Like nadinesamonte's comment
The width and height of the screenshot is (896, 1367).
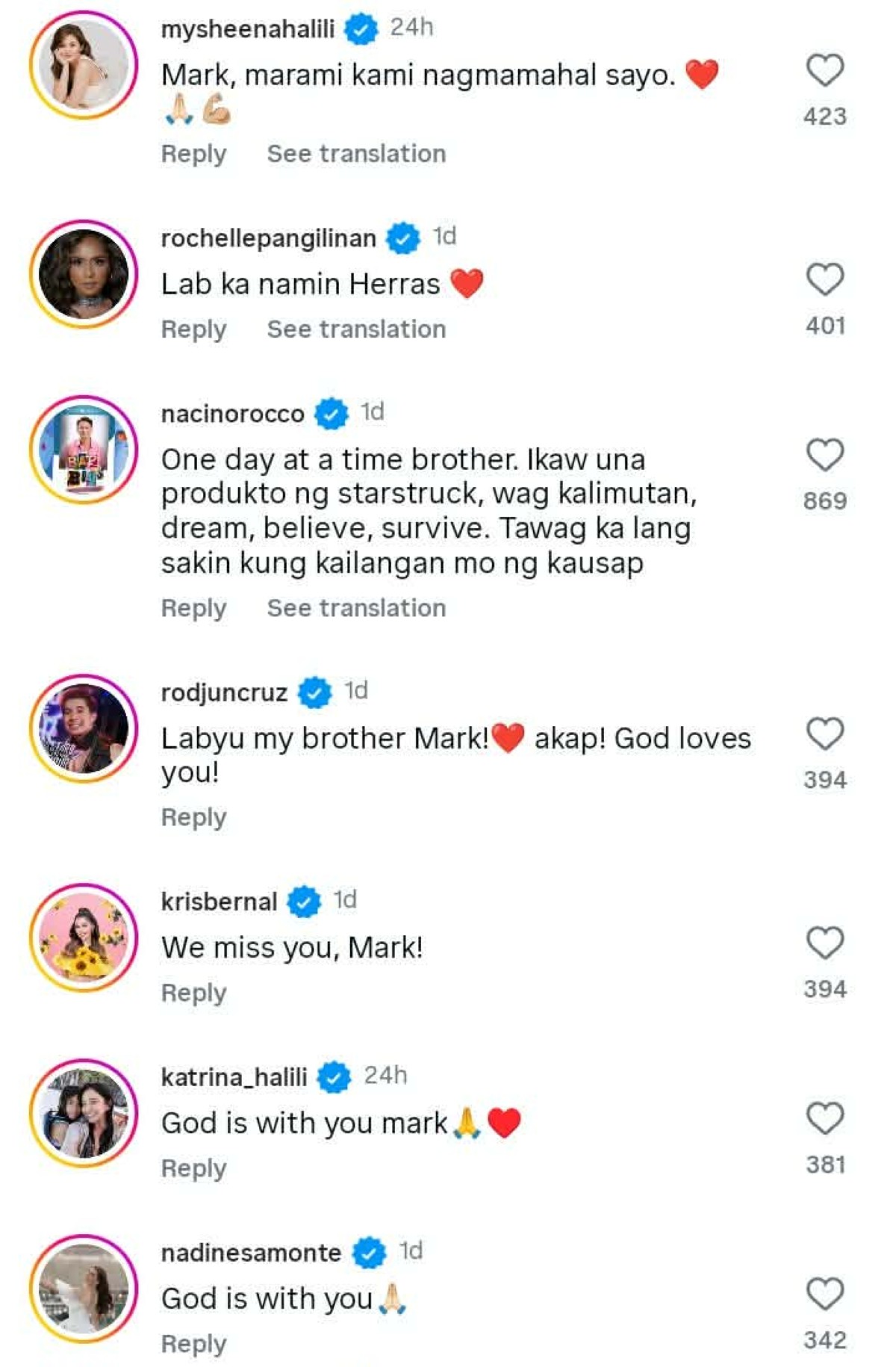click(825, 1295)
